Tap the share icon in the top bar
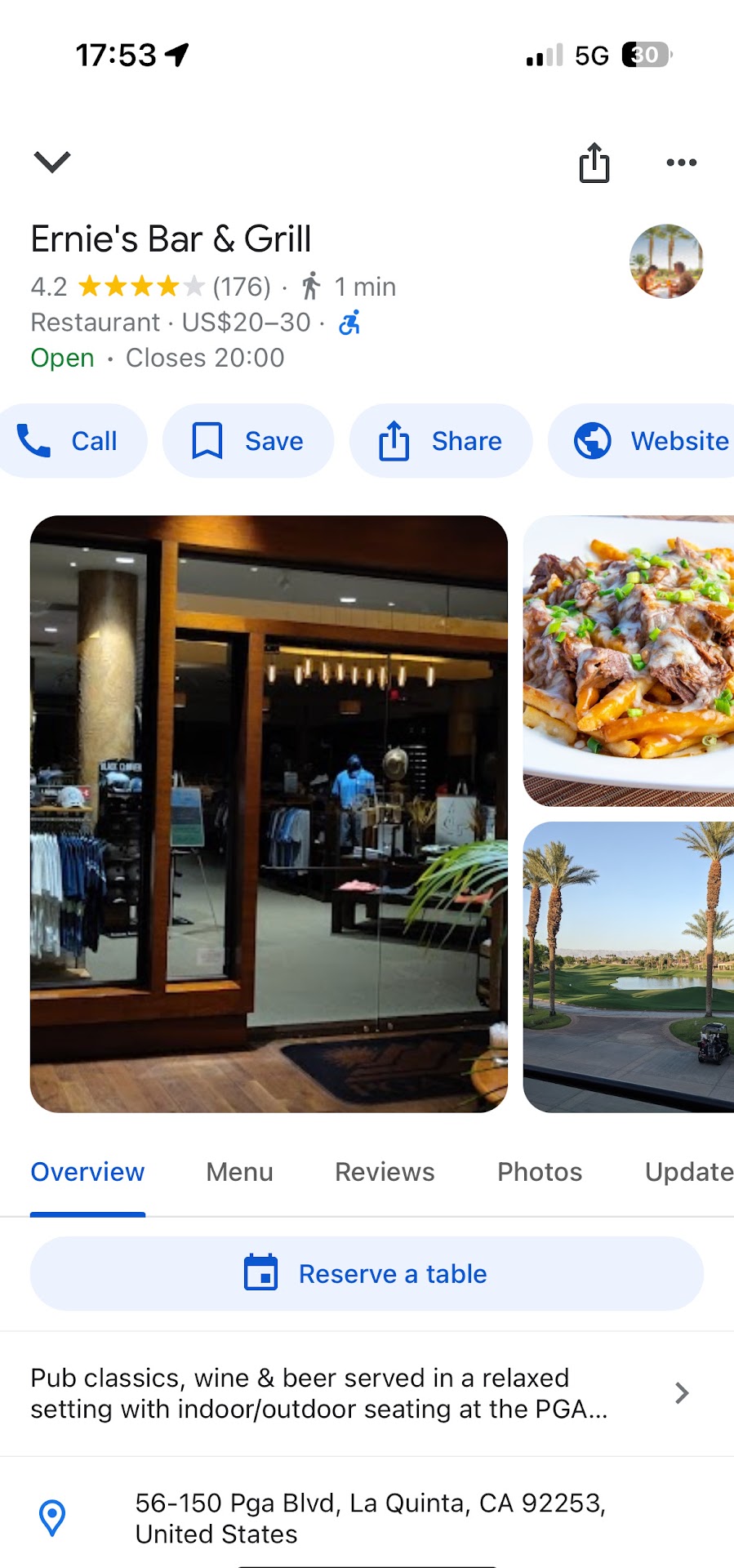Screen dimensions: 734x1568 (x=594, y=163)
